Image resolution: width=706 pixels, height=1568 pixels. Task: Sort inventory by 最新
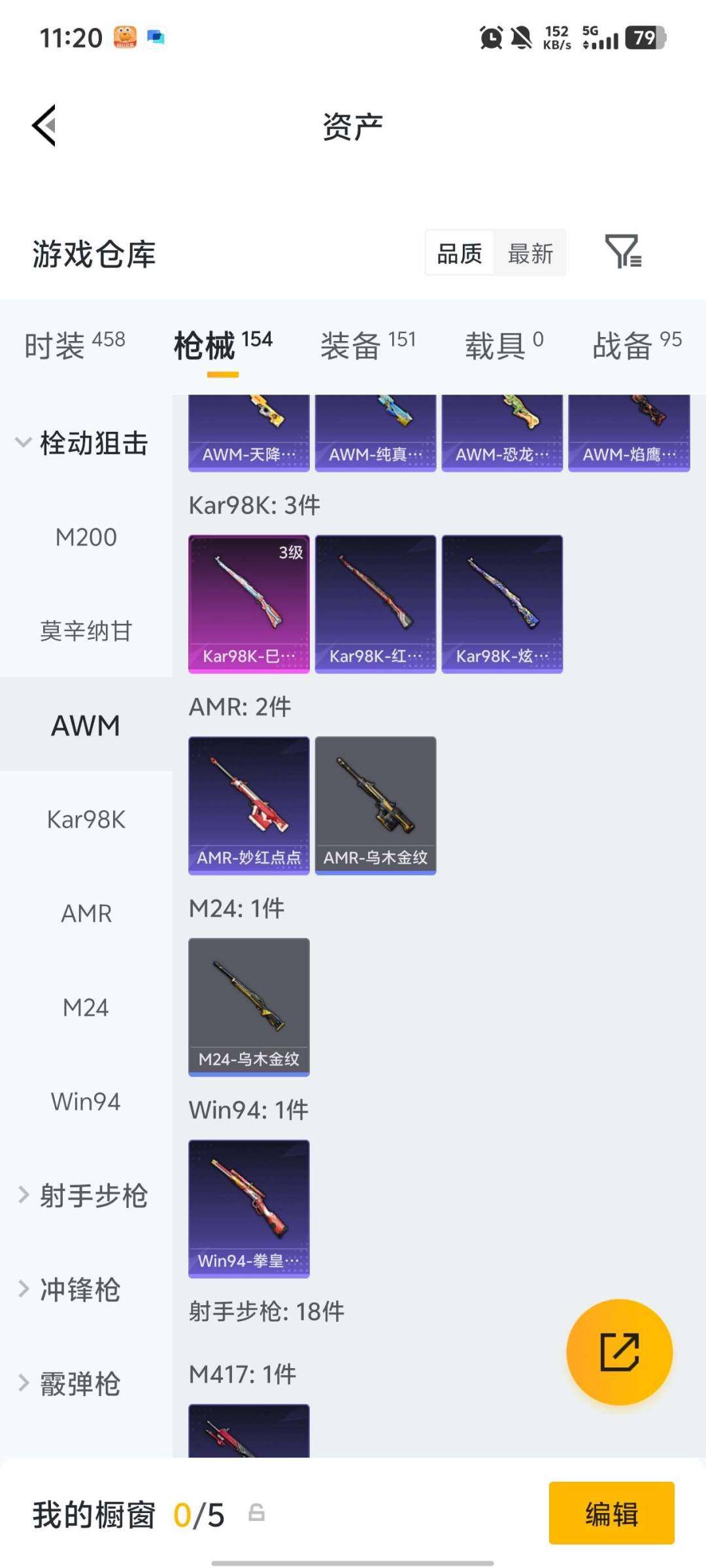530,253
